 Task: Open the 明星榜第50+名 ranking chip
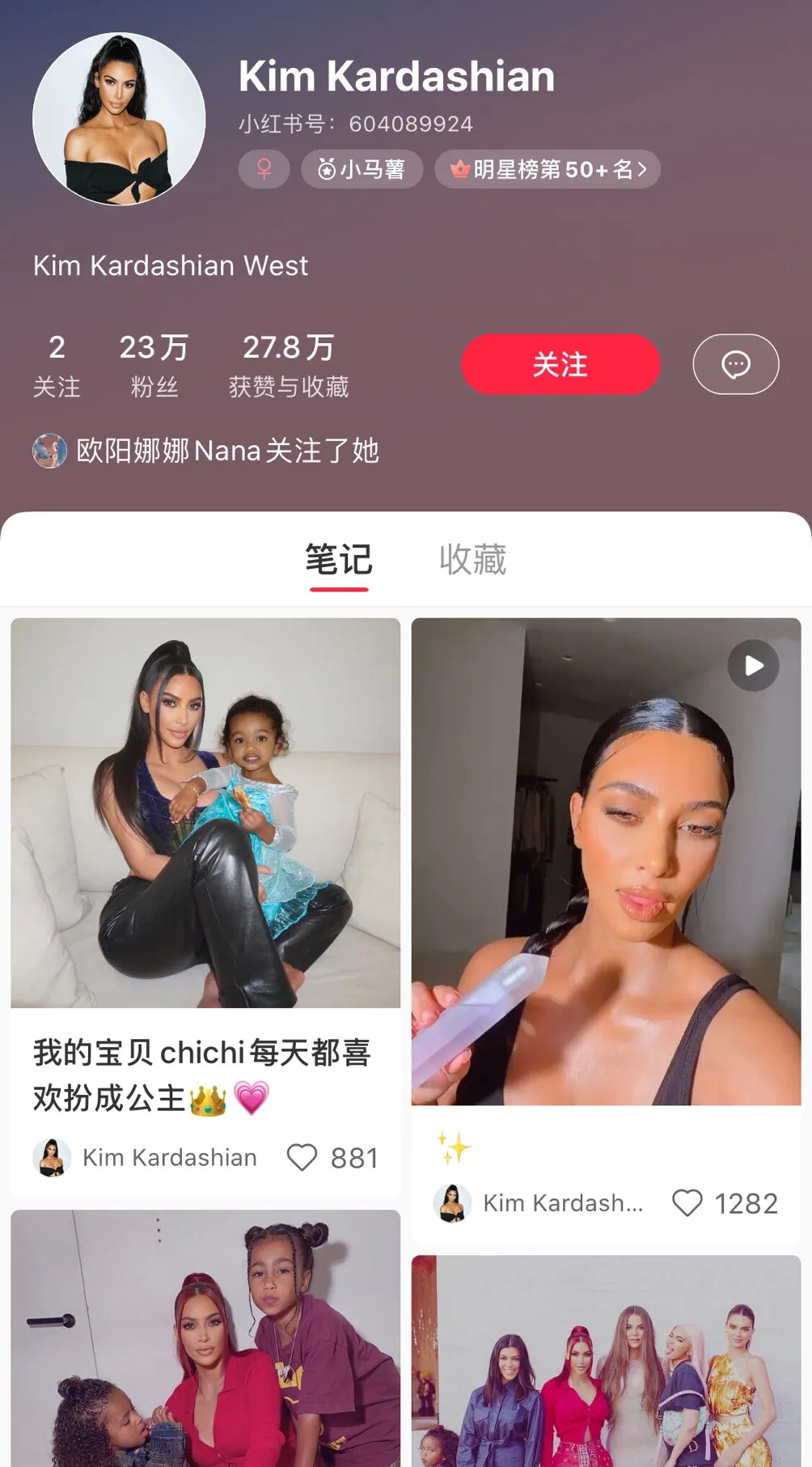click(x=548, y=169)
